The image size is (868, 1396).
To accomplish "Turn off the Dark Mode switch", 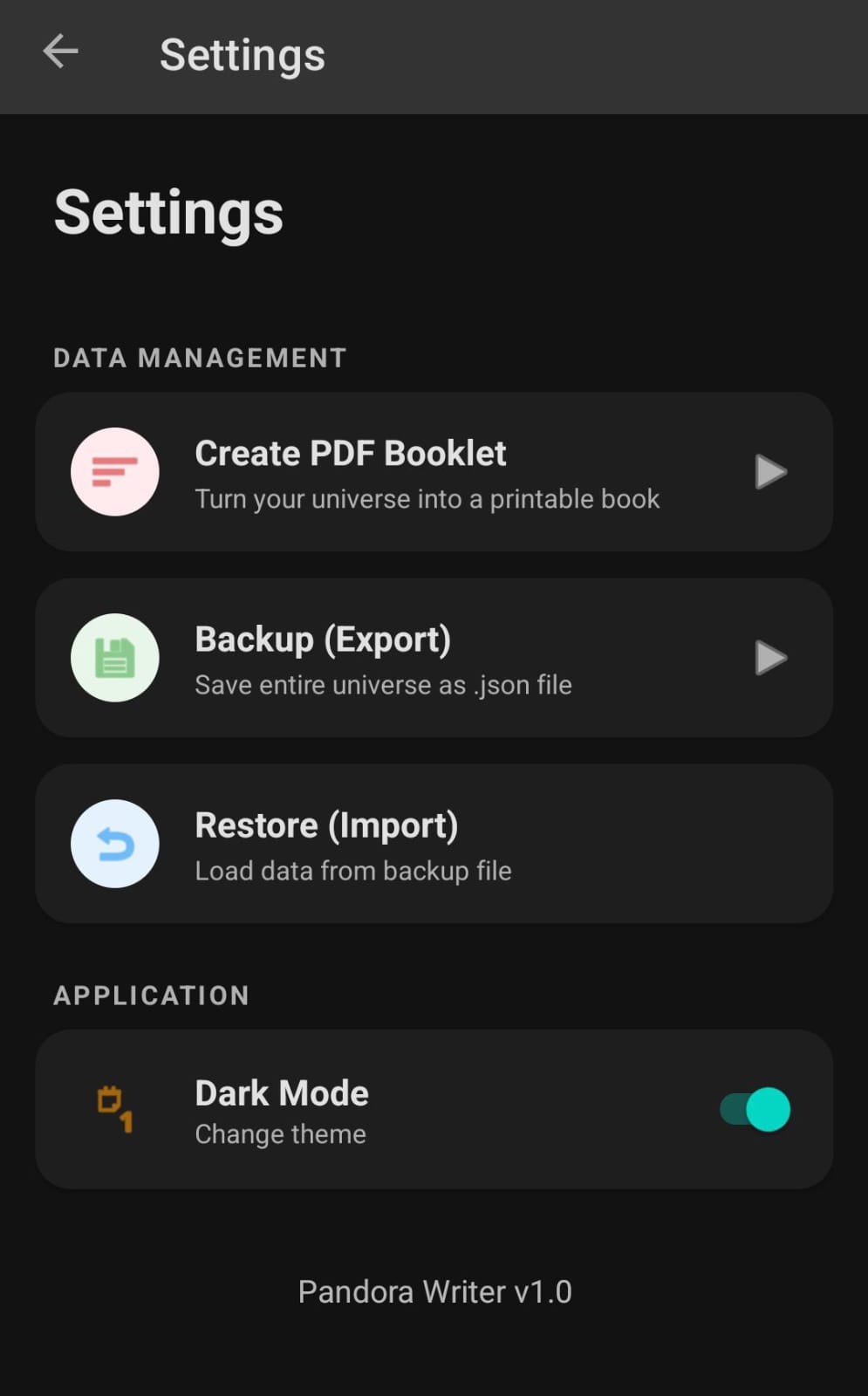I will [x=755, y=1109].
